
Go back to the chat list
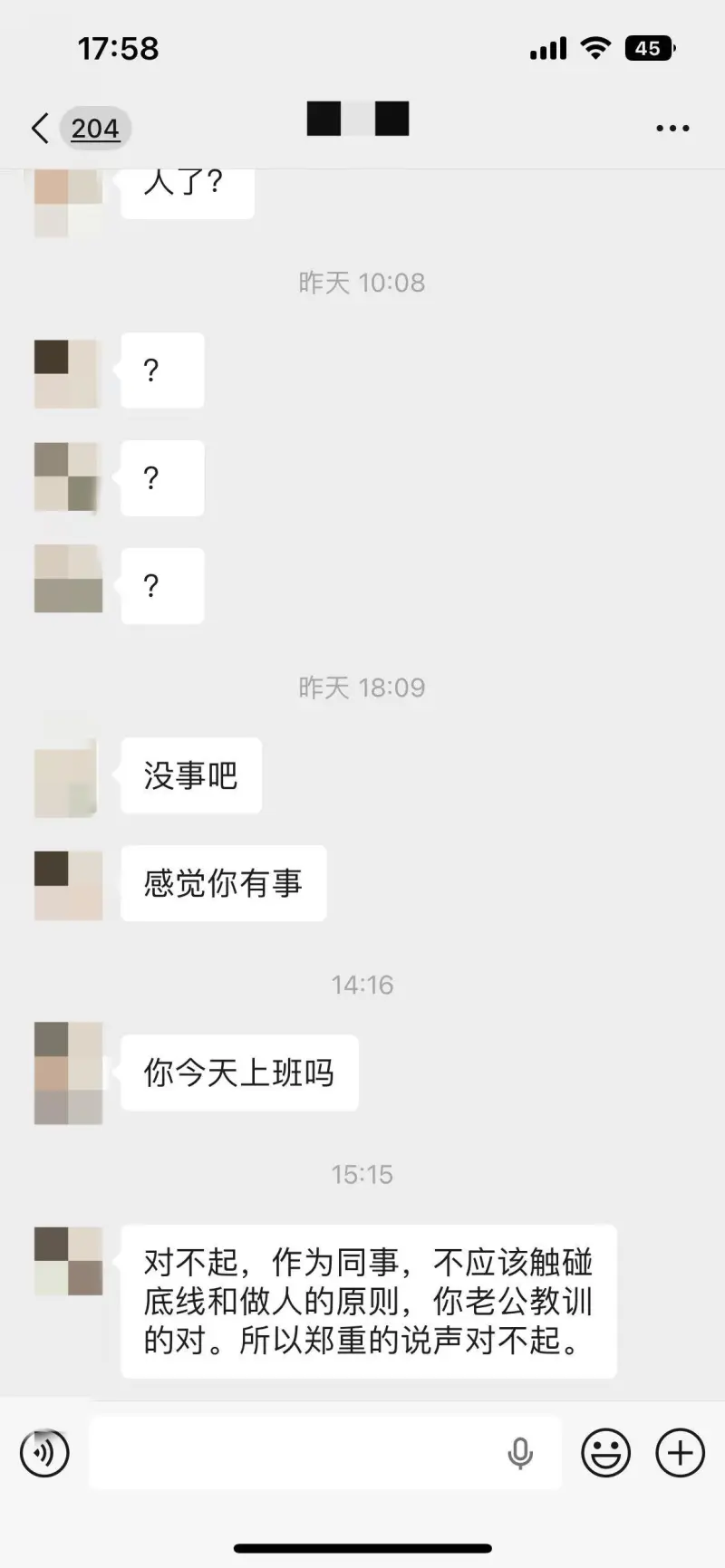tap(41, 129)
